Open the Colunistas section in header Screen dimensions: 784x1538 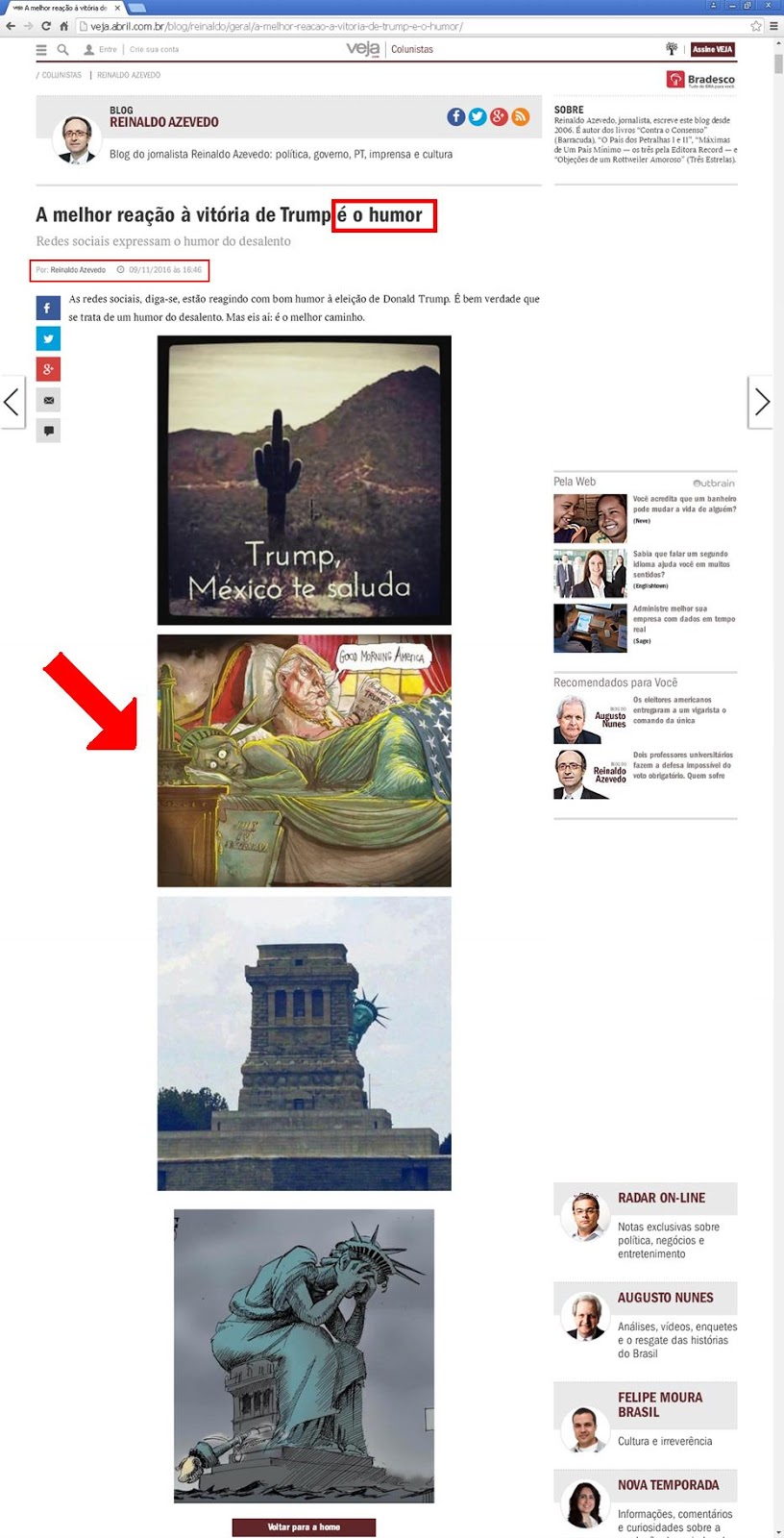pos(411,50)
